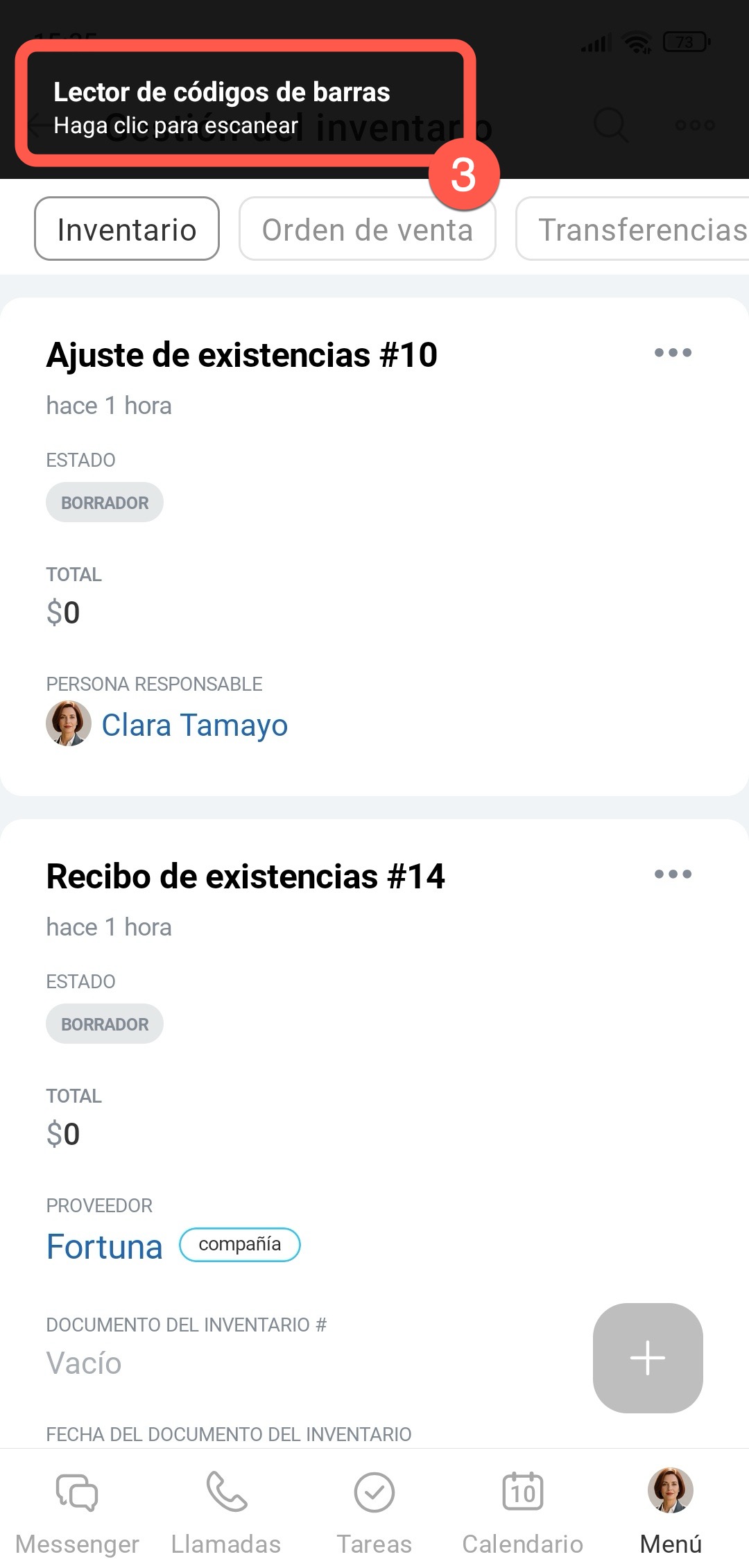Screen dimensions: 749x1568
Task: Add a new inventory document
Action: tap(648, 1357)
